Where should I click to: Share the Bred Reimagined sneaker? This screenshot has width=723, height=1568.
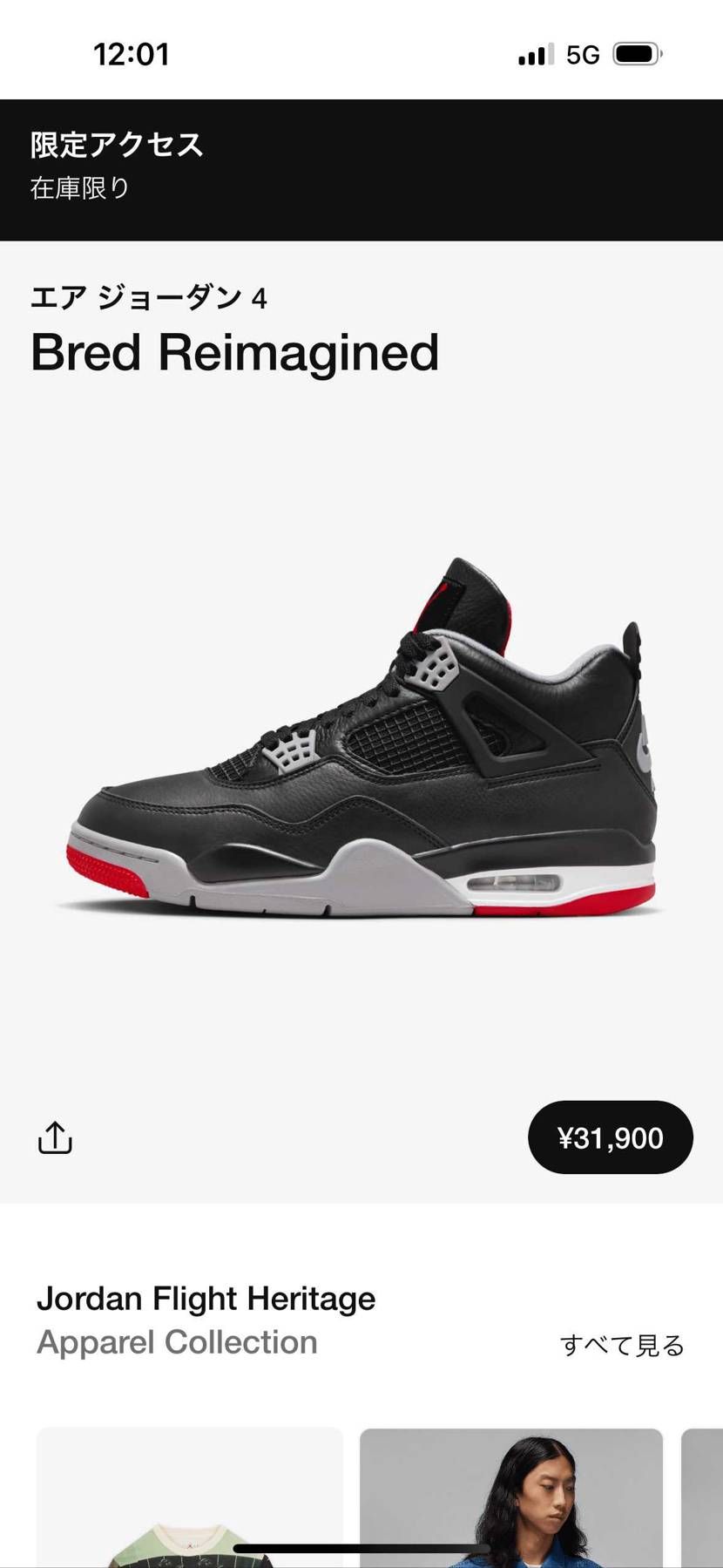pos(55,1137)
